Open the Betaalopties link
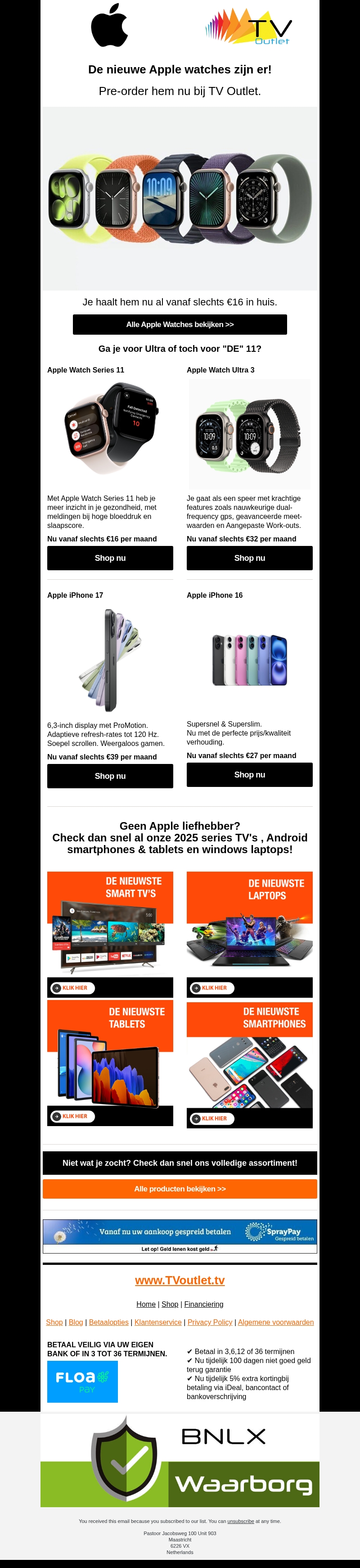The image size is (360, 1568). pos(109,1322)
